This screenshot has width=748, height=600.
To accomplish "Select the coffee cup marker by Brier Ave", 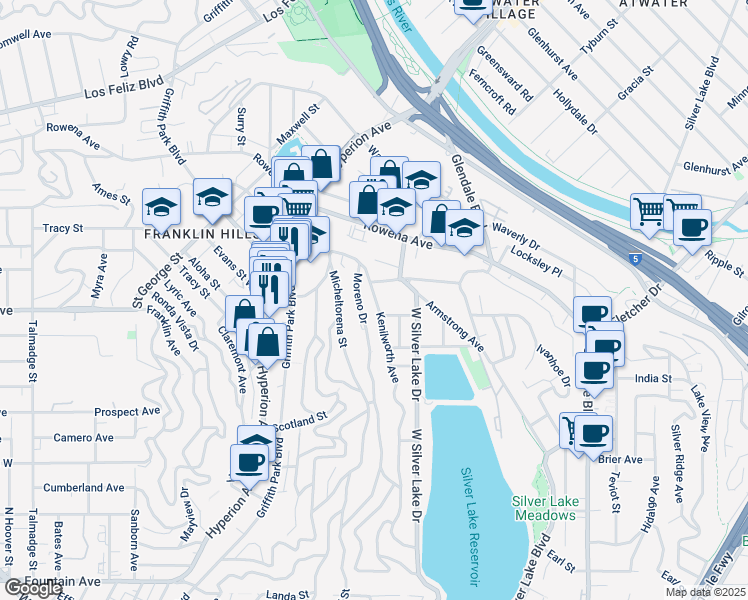I will click(x=593, y=433).
